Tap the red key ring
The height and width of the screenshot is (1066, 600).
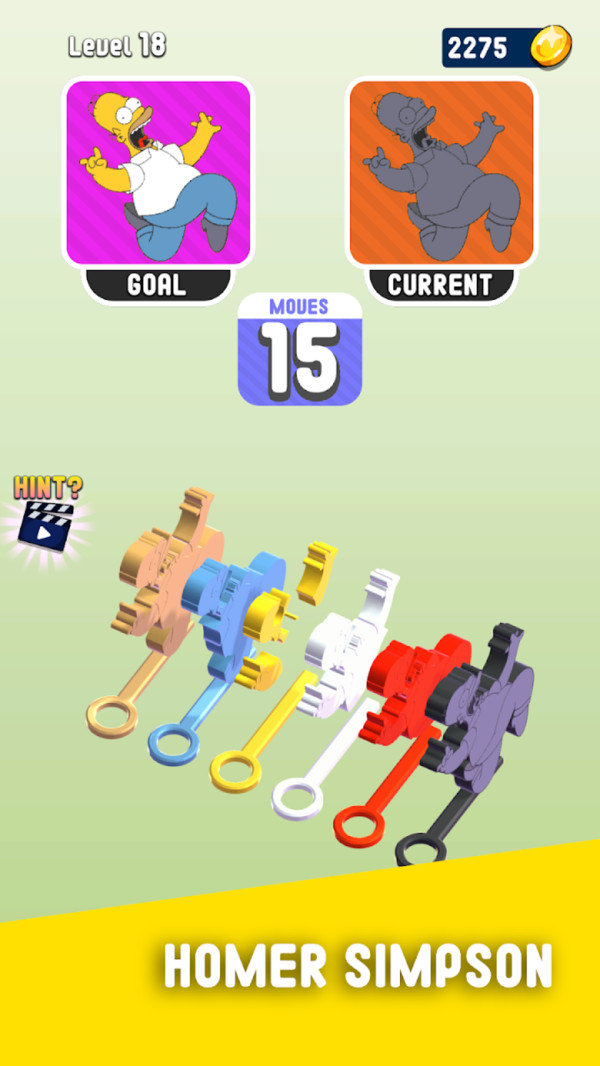[x=359, y=825]
